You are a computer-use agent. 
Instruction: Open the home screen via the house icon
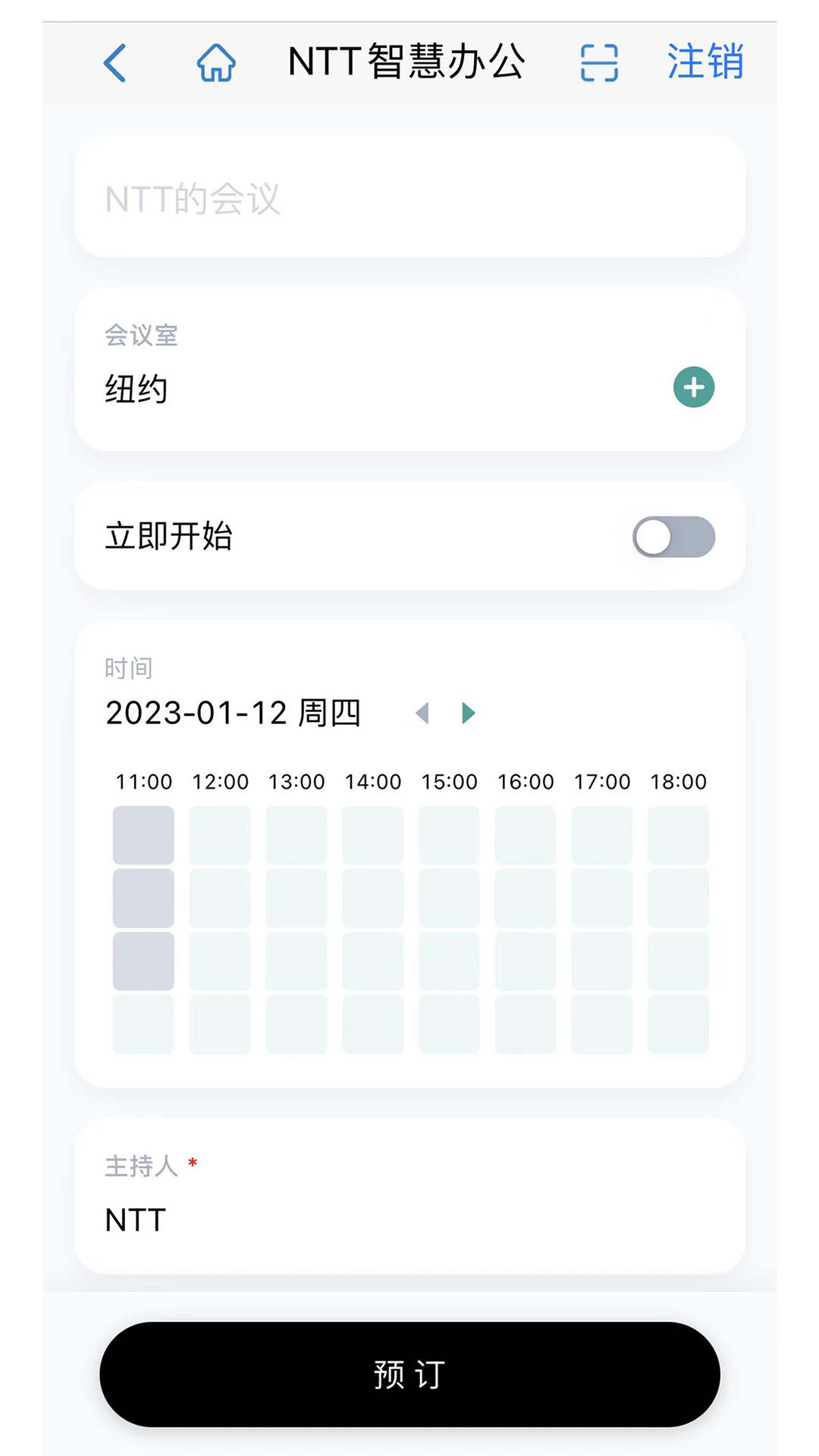coord(215,64)
